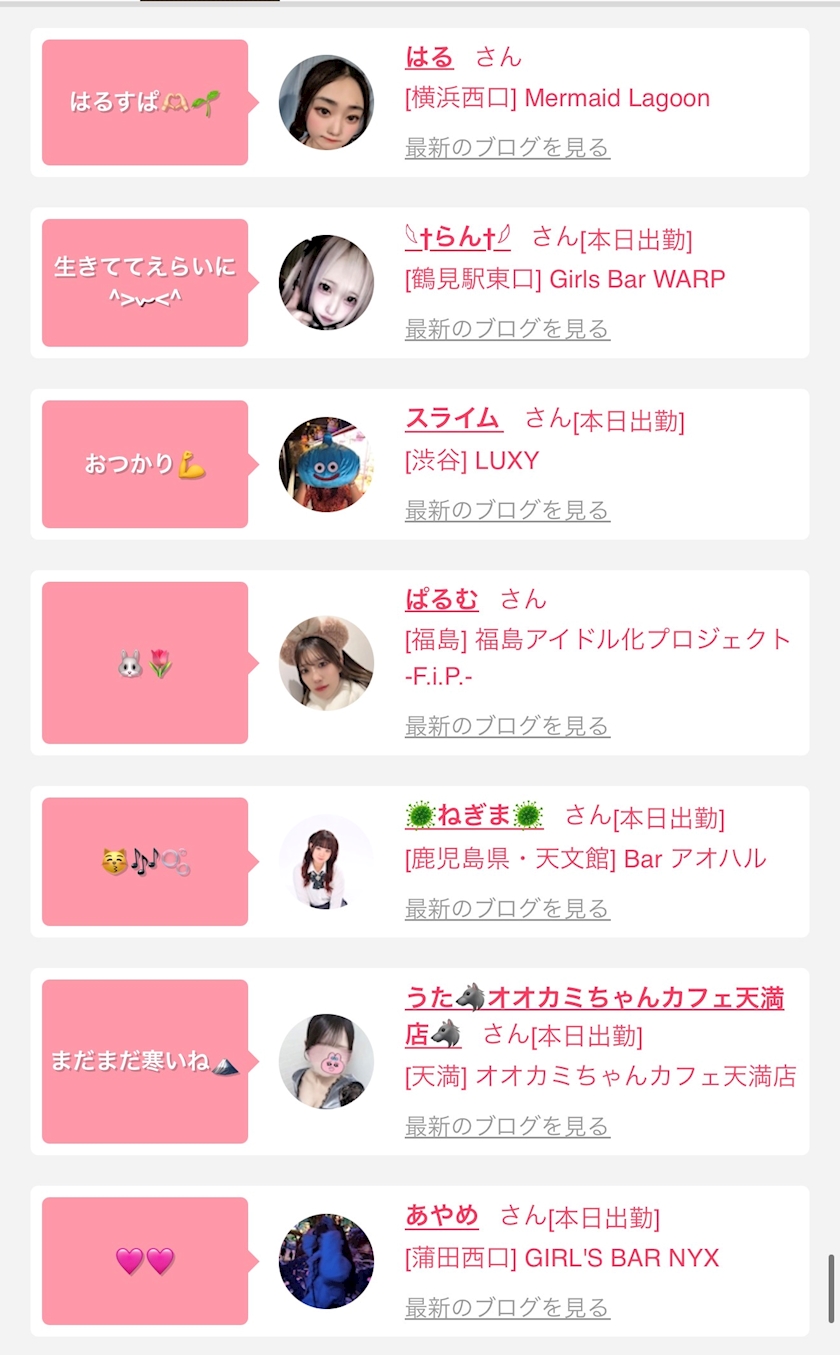The width and height of the screenshot is (840, 1355).
Task: Tap ぱるむ's avatar photo
Action: point(326,663)
